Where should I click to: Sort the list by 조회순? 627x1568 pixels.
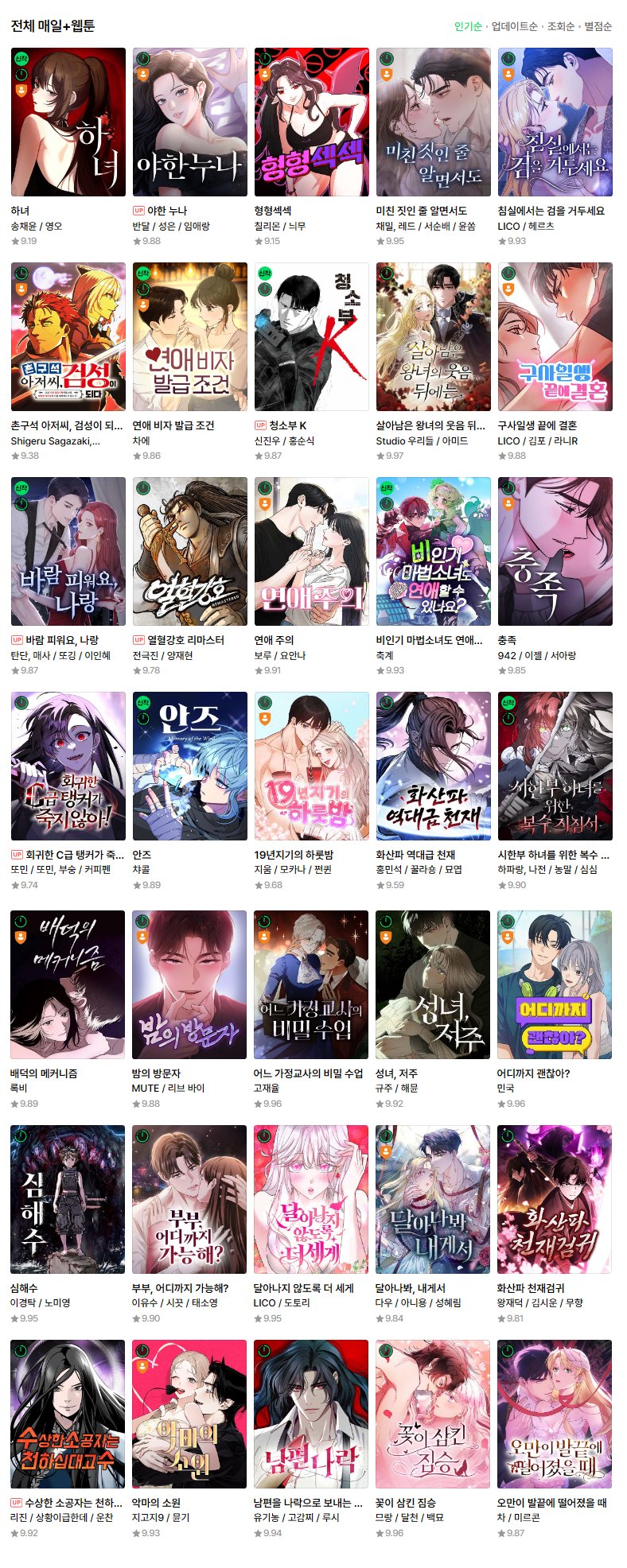click(x=560, y=26)
